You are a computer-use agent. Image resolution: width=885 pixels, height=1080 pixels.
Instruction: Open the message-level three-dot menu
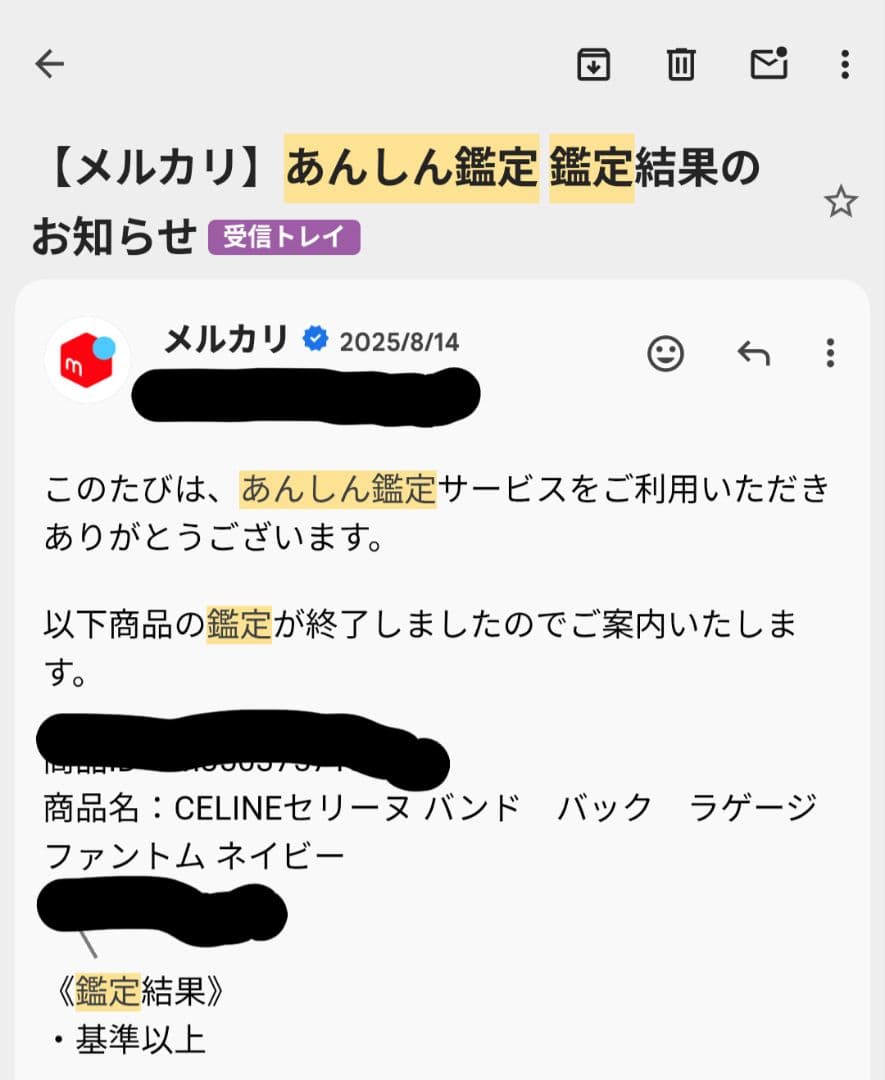click(829, 352)
